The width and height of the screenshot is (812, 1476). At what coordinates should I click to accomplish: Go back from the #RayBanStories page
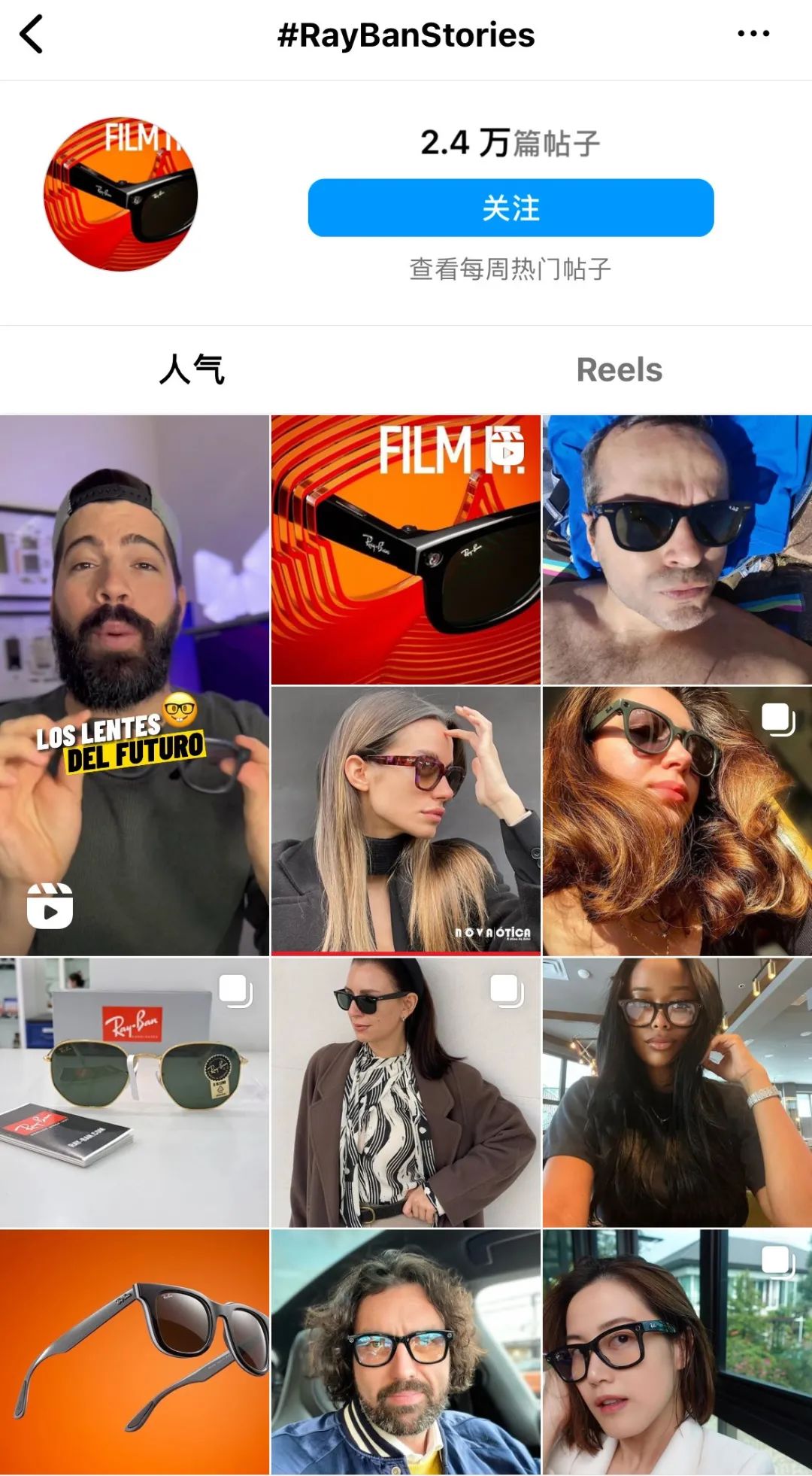point(32,35)
